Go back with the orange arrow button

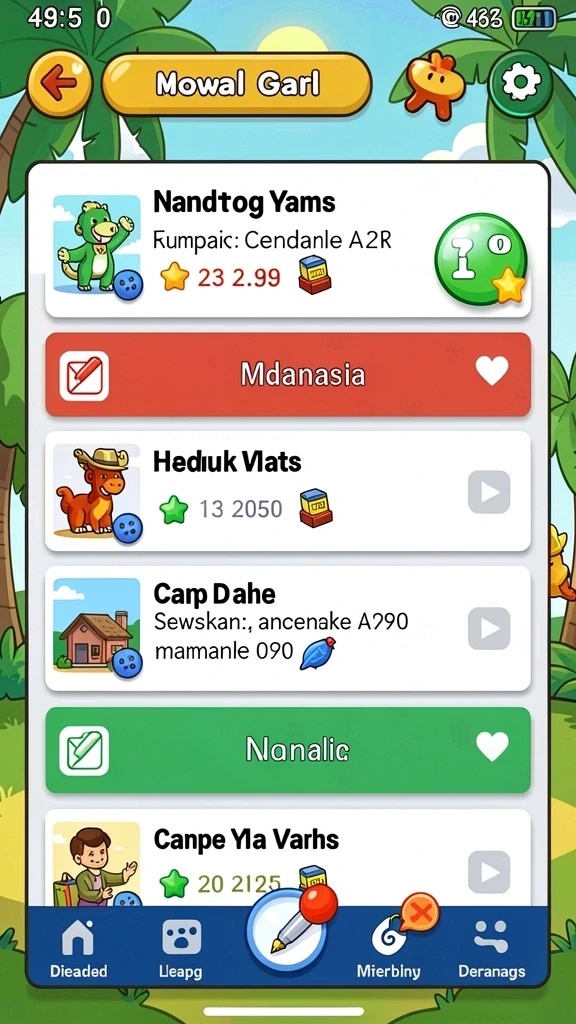(x=59, y=84)
